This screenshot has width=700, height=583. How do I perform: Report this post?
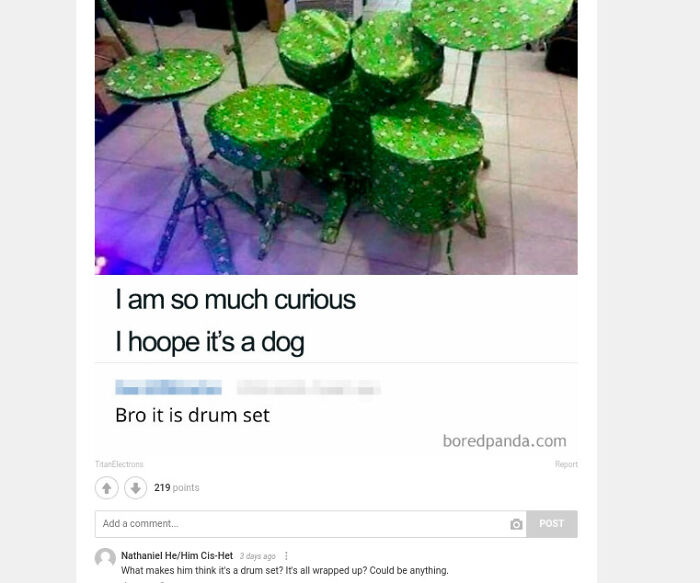pyautogui.click(x=566, y=464)
